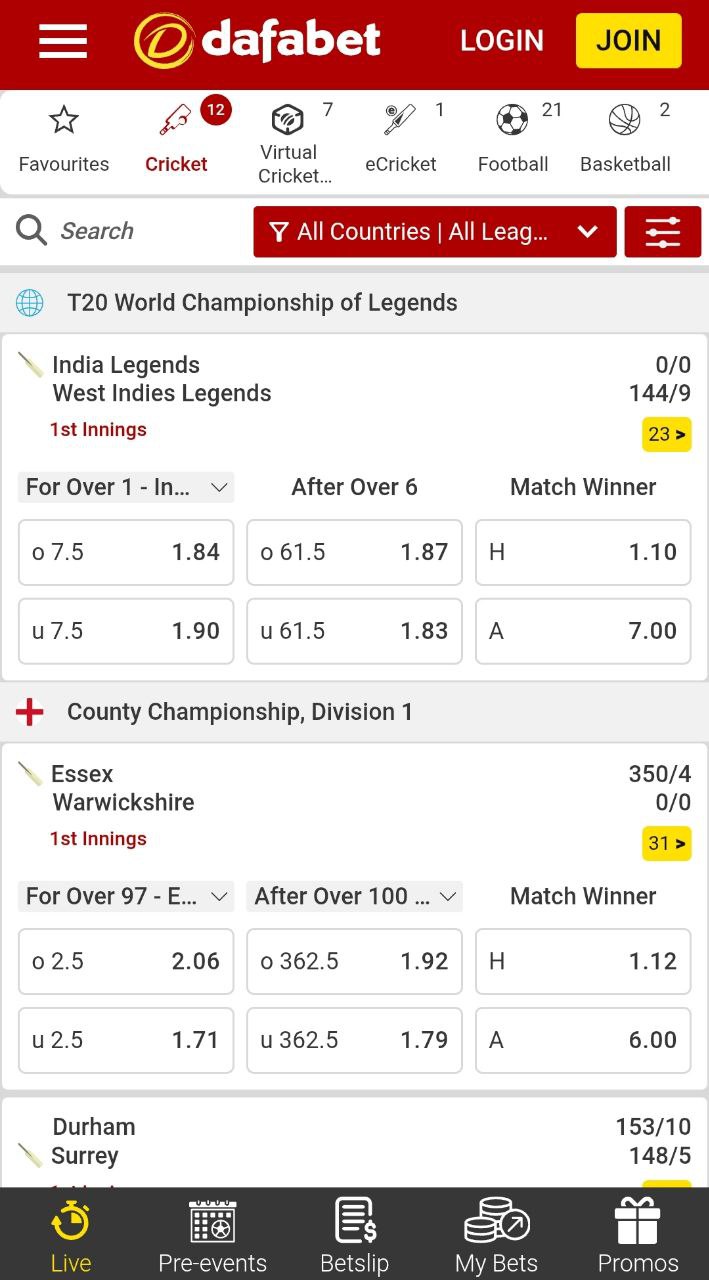Viewport: 709px width, 1280px height.
Task: Tap the LOGIN button
Action: tap(501, 41)
